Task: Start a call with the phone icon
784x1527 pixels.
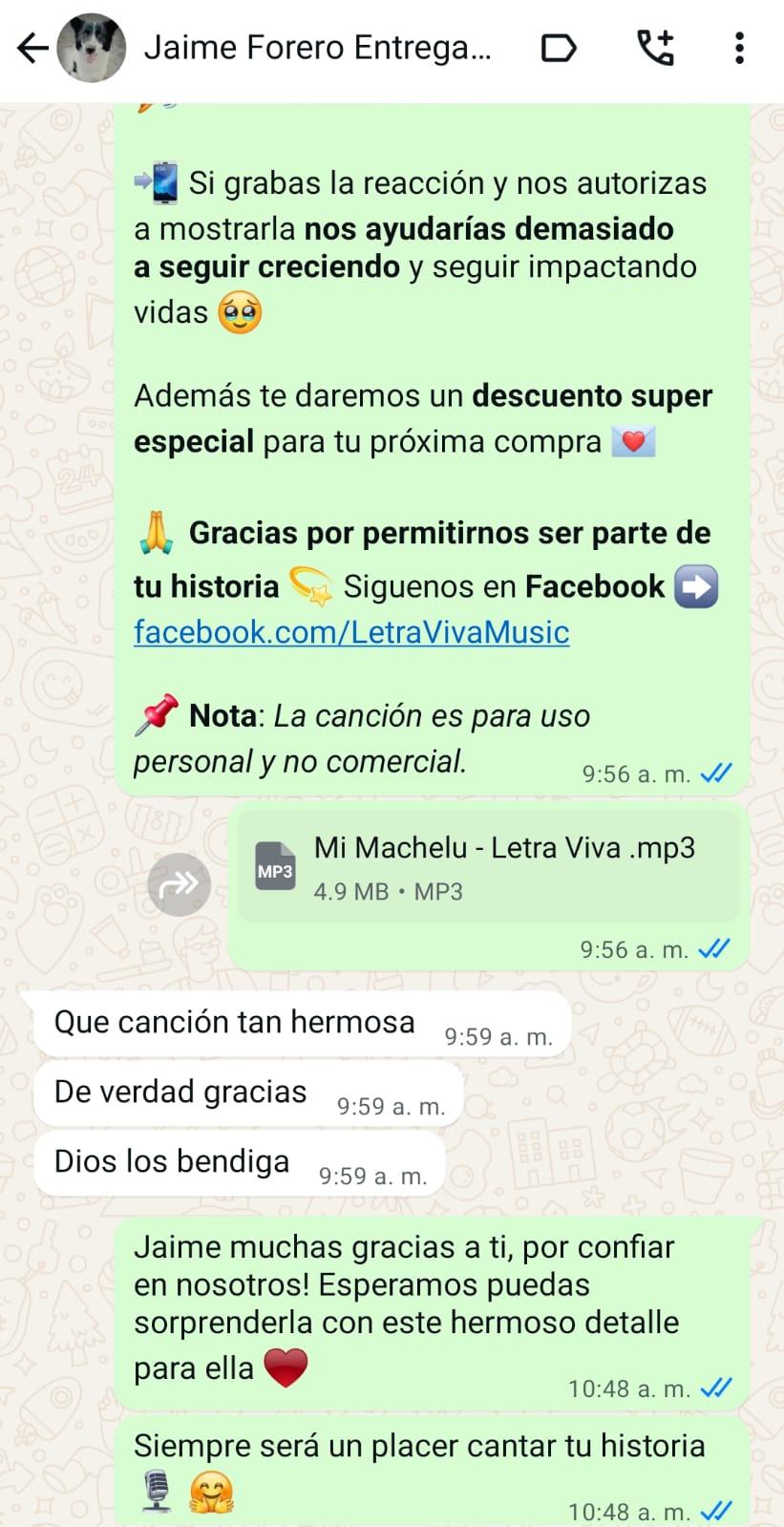Action: point(655,46)
